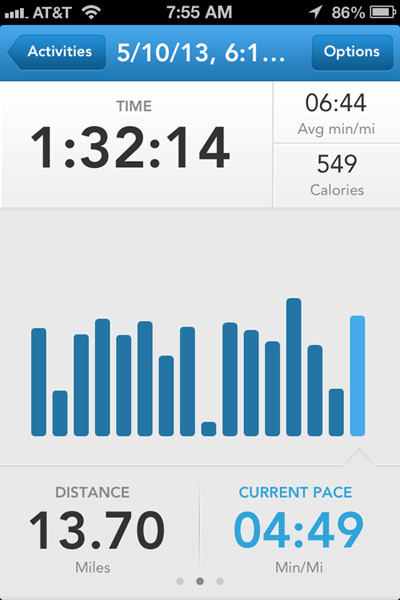This screenshot has width=400, height=600.
Task: Go back to Activities
Action: pyautogui.click(x=57, y=52)
